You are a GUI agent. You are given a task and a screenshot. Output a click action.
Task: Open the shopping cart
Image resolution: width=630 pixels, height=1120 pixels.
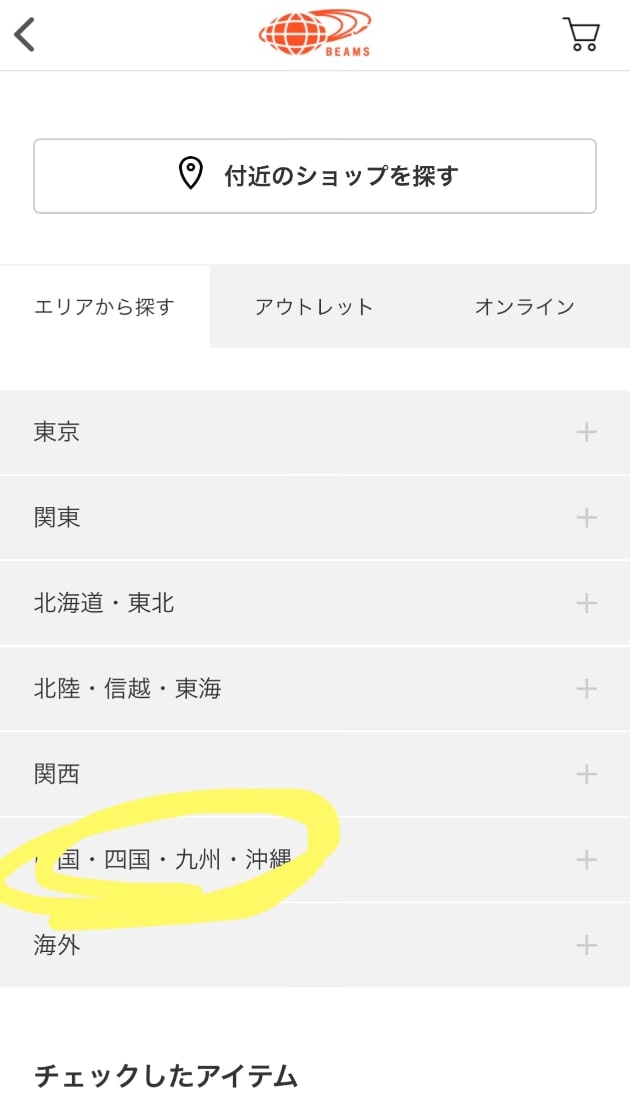(x=581, y=35)
